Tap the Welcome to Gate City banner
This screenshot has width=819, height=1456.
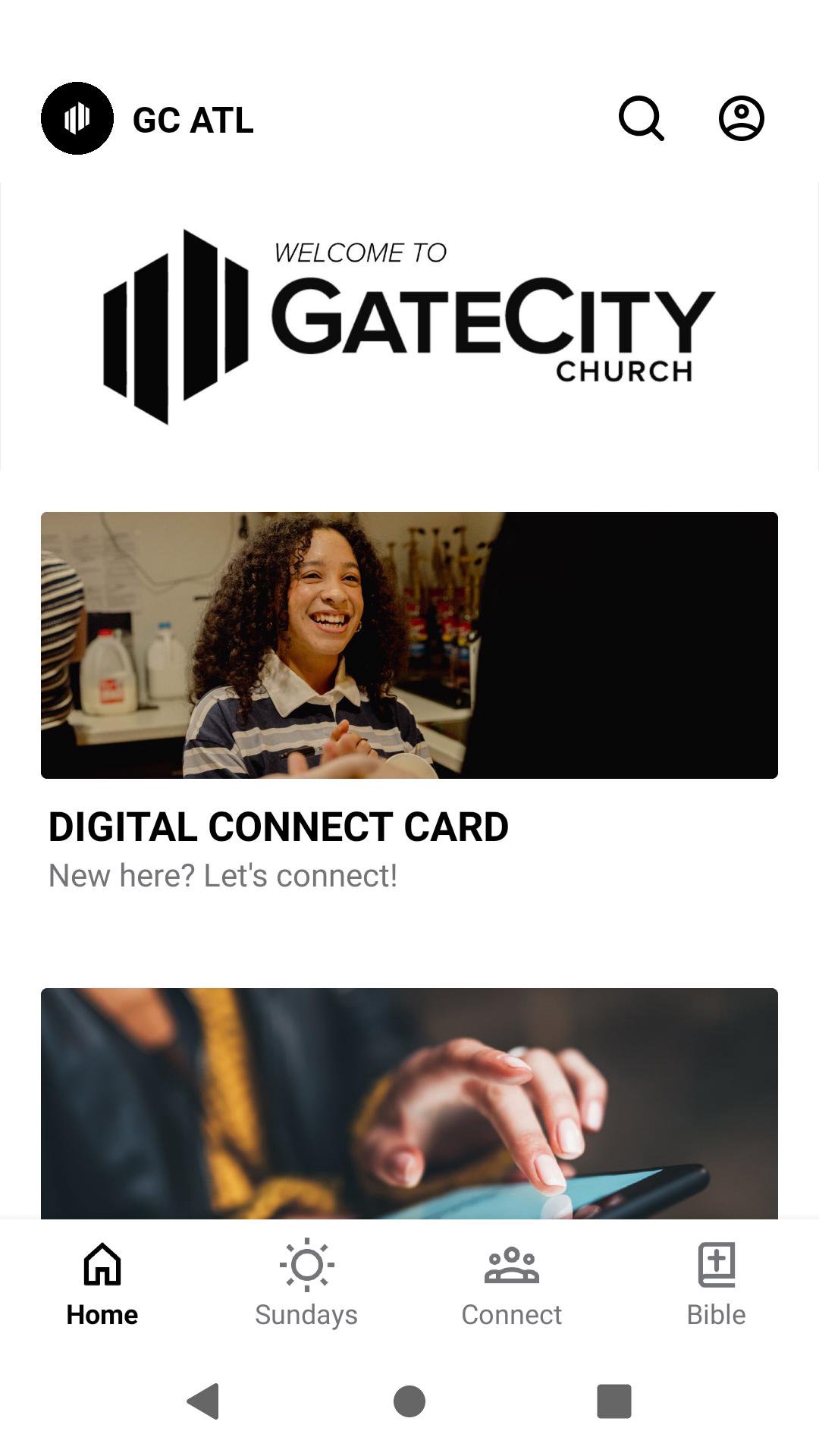(409, 326)
